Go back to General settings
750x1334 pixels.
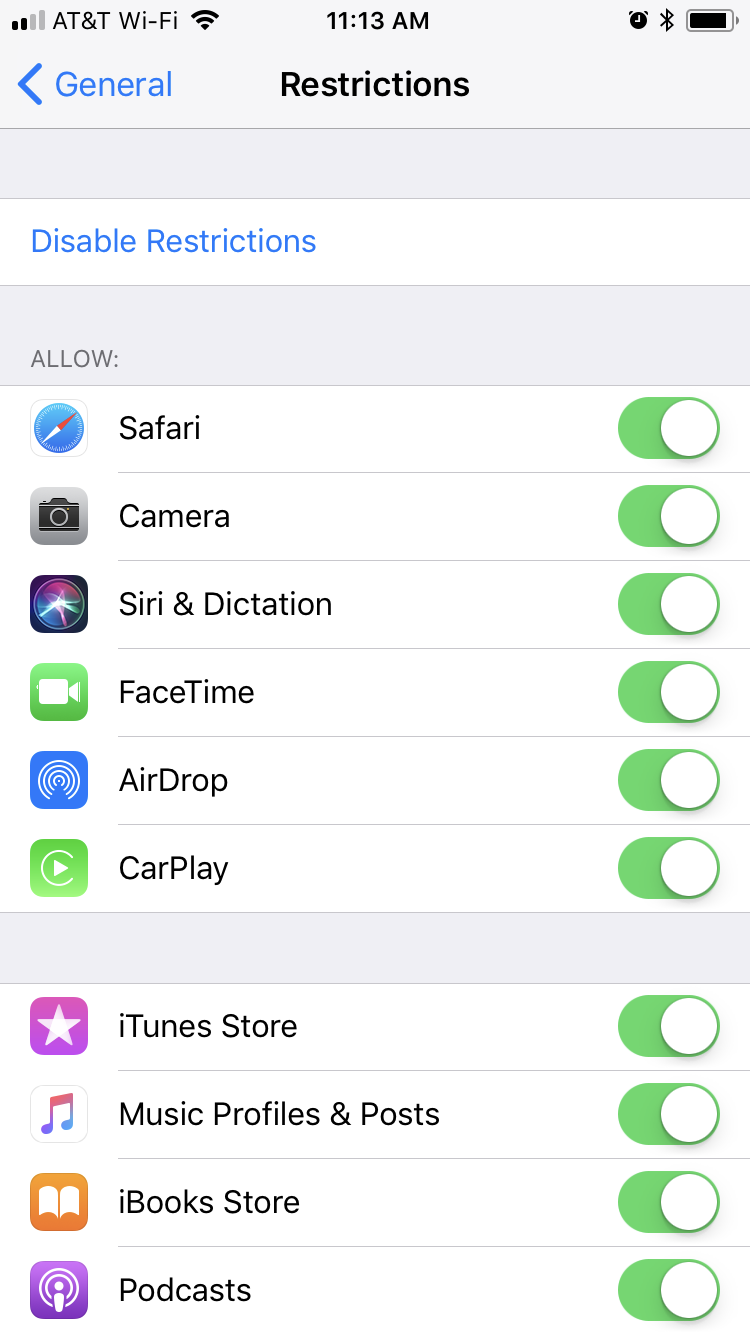pos(95,85)
